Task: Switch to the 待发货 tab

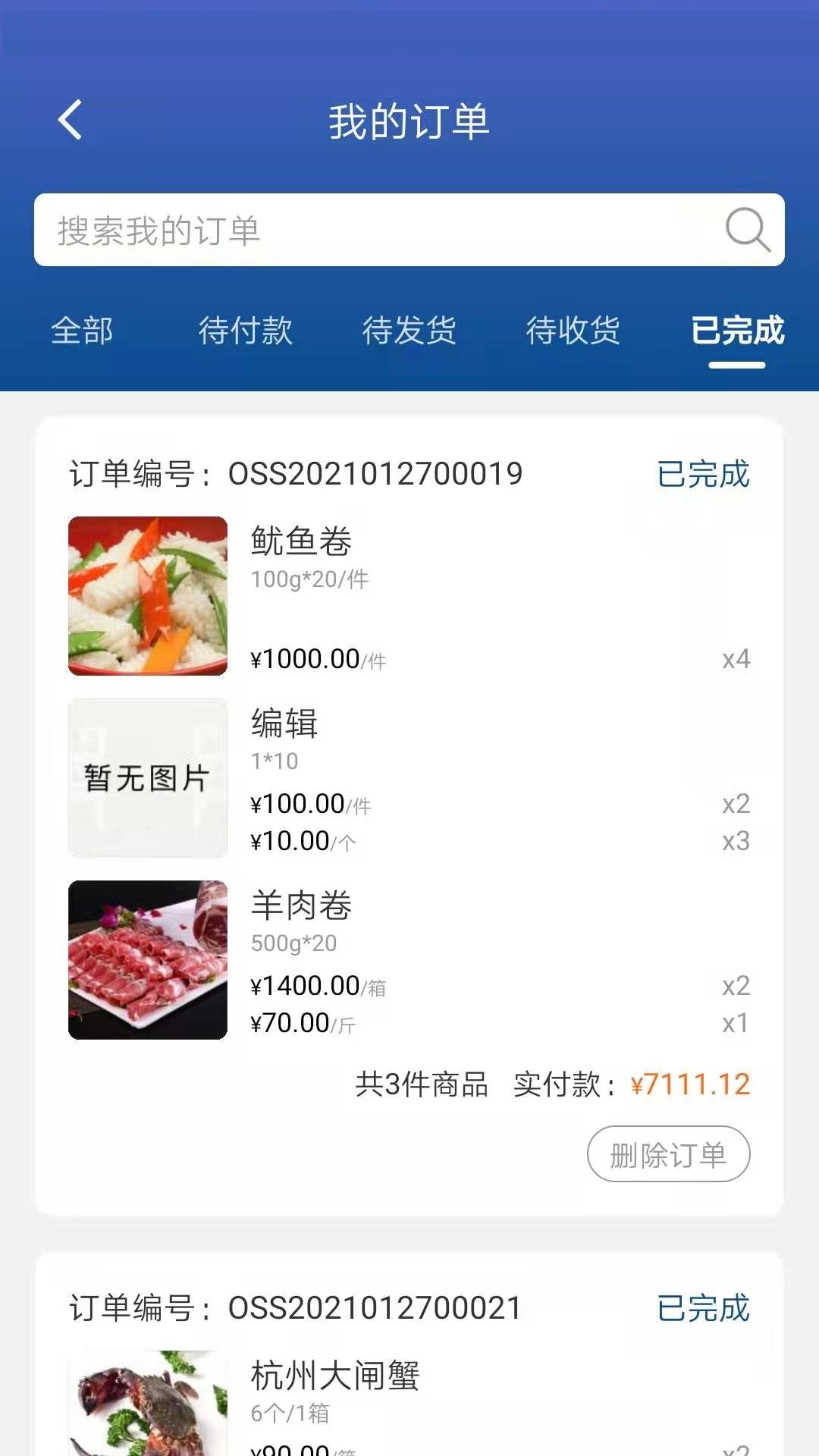Action: (x=409, y=331)
